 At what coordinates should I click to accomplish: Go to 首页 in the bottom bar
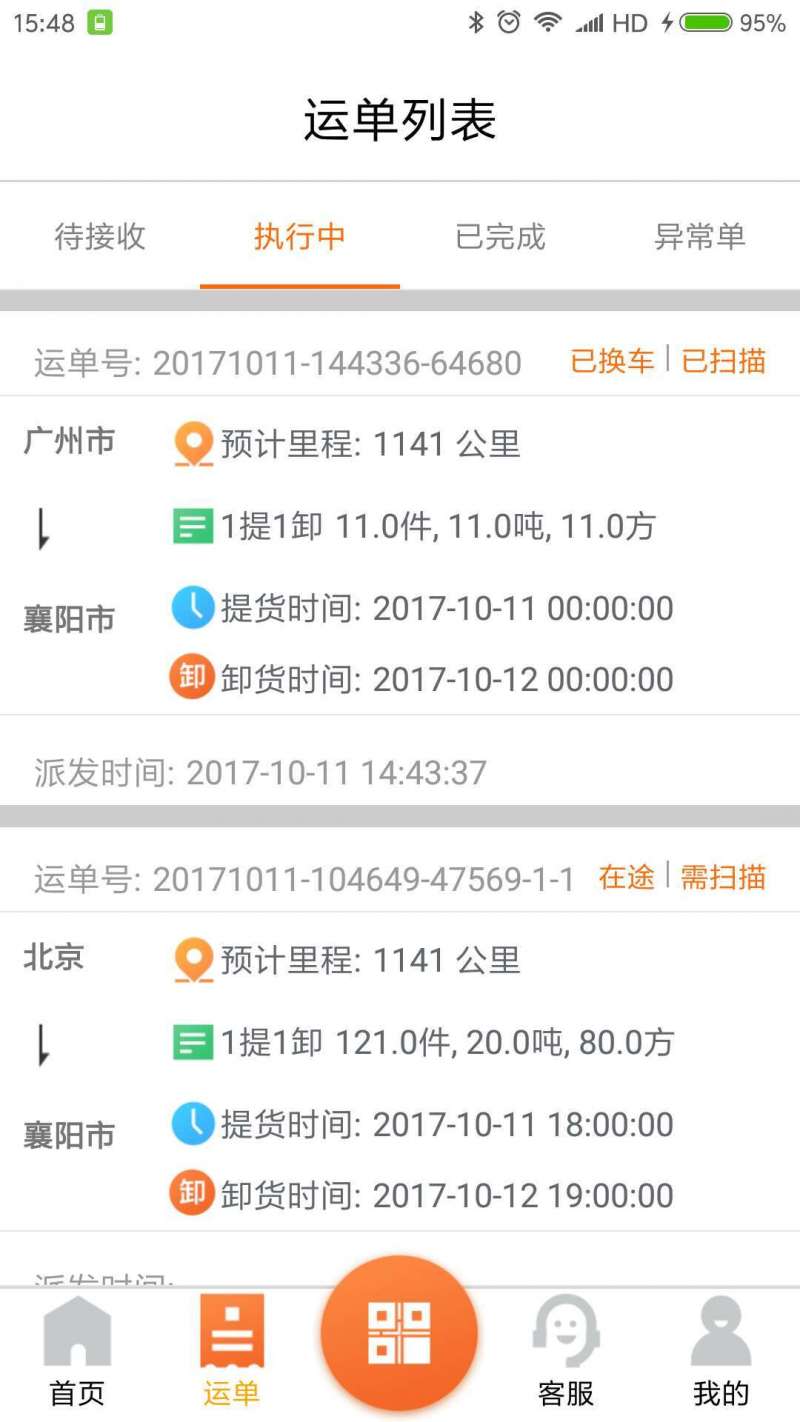[77, 1352]
